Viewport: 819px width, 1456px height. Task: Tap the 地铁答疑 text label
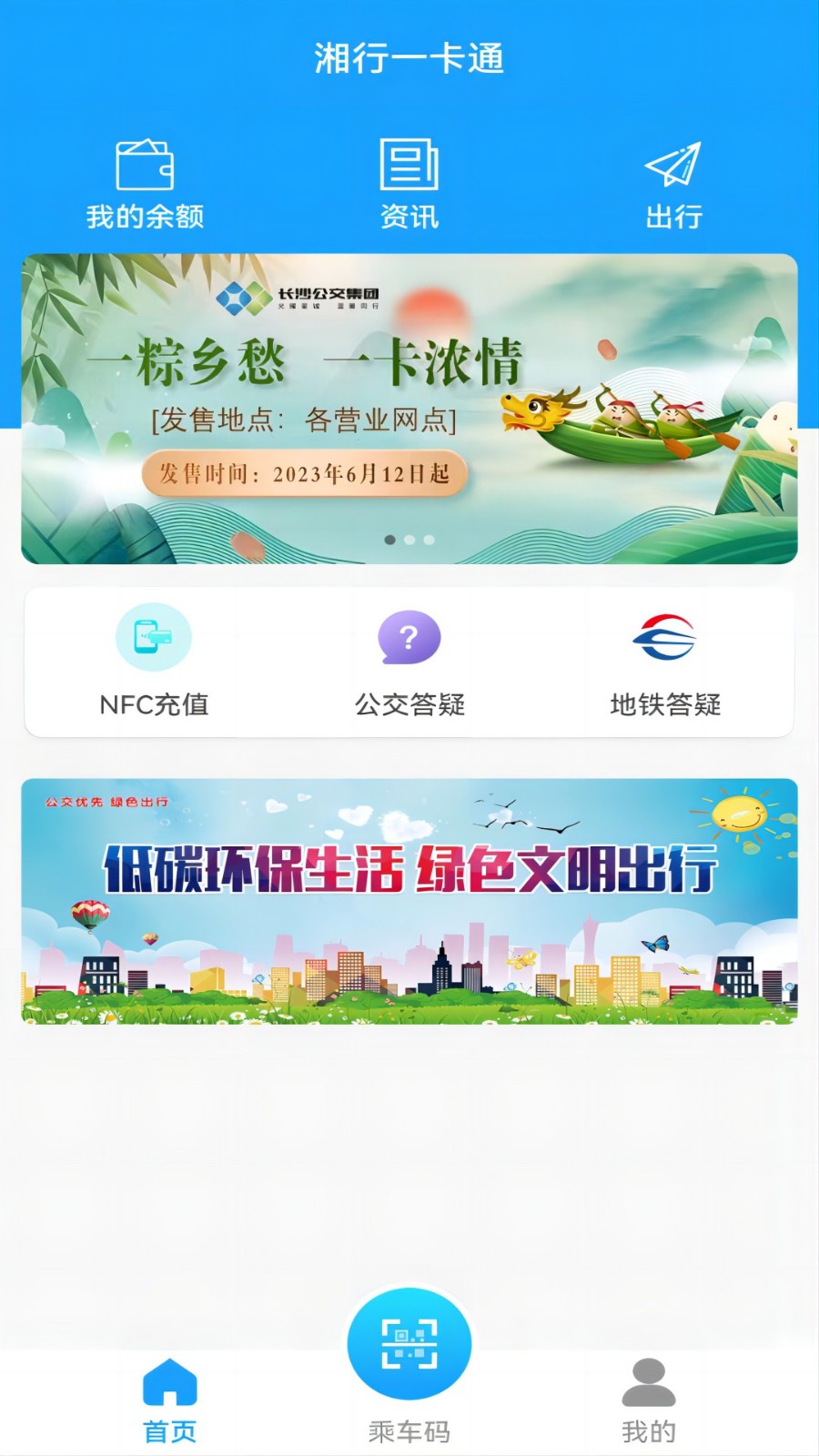(665, 703)
